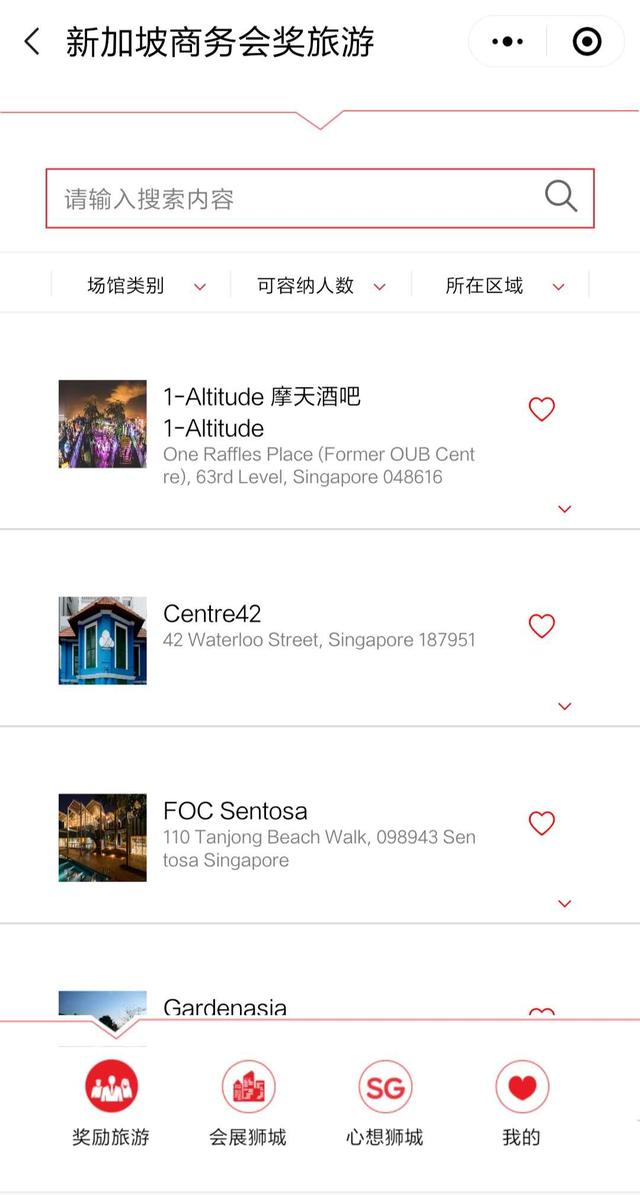The height and width of the screenshot is (1195, 640).
Task: Expand details for FOC Sentosa
Action: [565, 904]
